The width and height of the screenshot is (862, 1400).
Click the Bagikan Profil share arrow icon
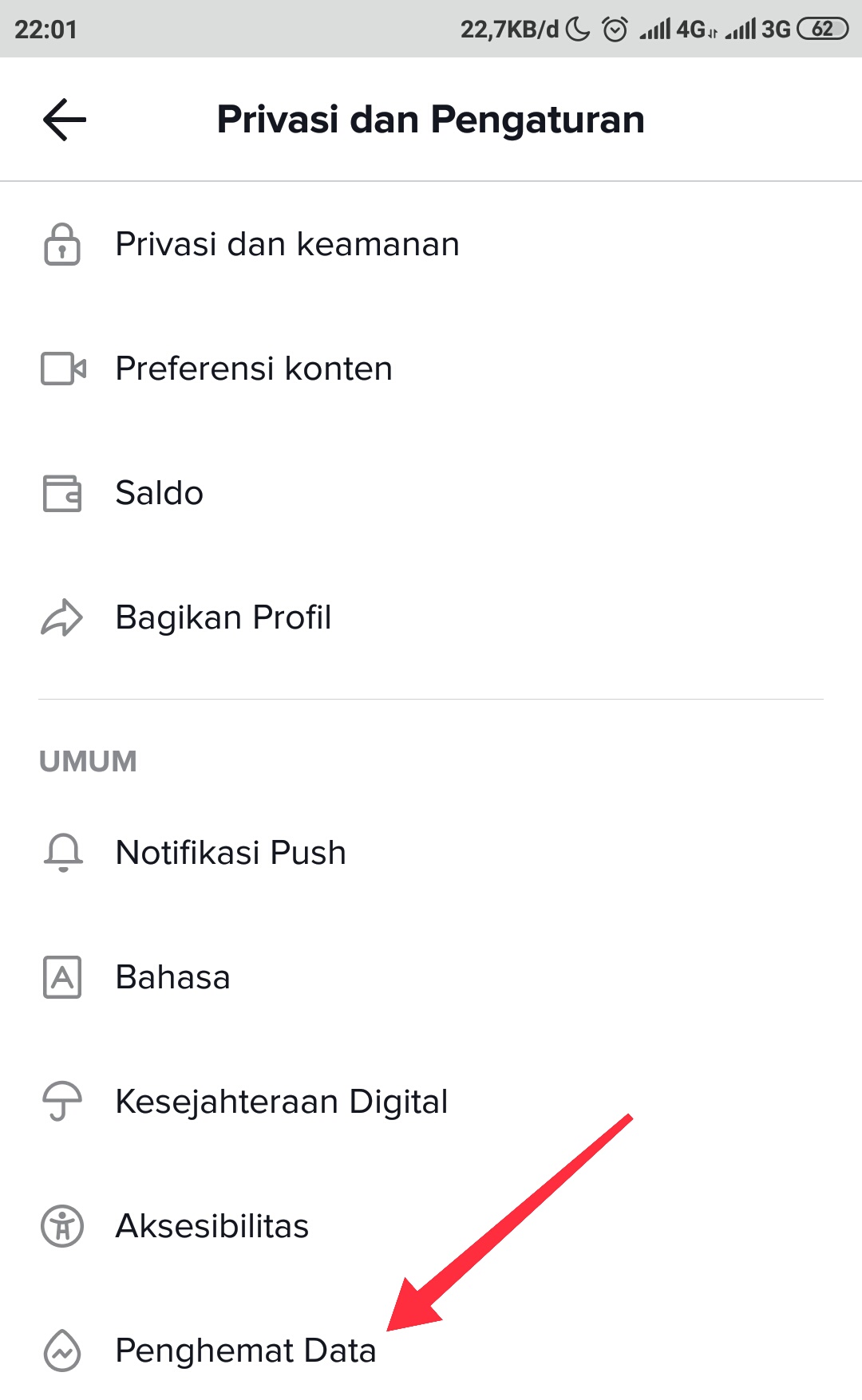click(x=62, y=617)
